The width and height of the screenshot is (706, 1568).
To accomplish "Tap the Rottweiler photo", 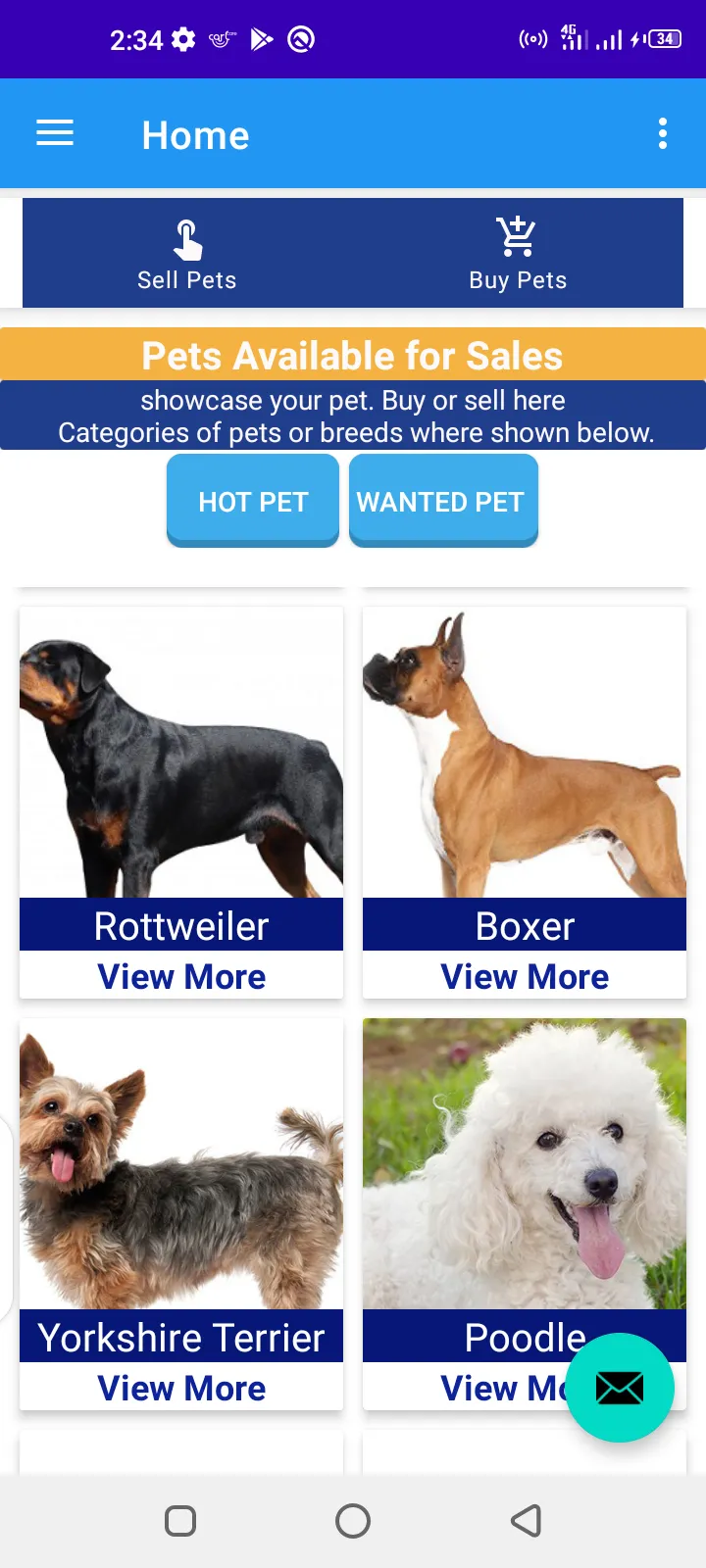I will [180, 750].
